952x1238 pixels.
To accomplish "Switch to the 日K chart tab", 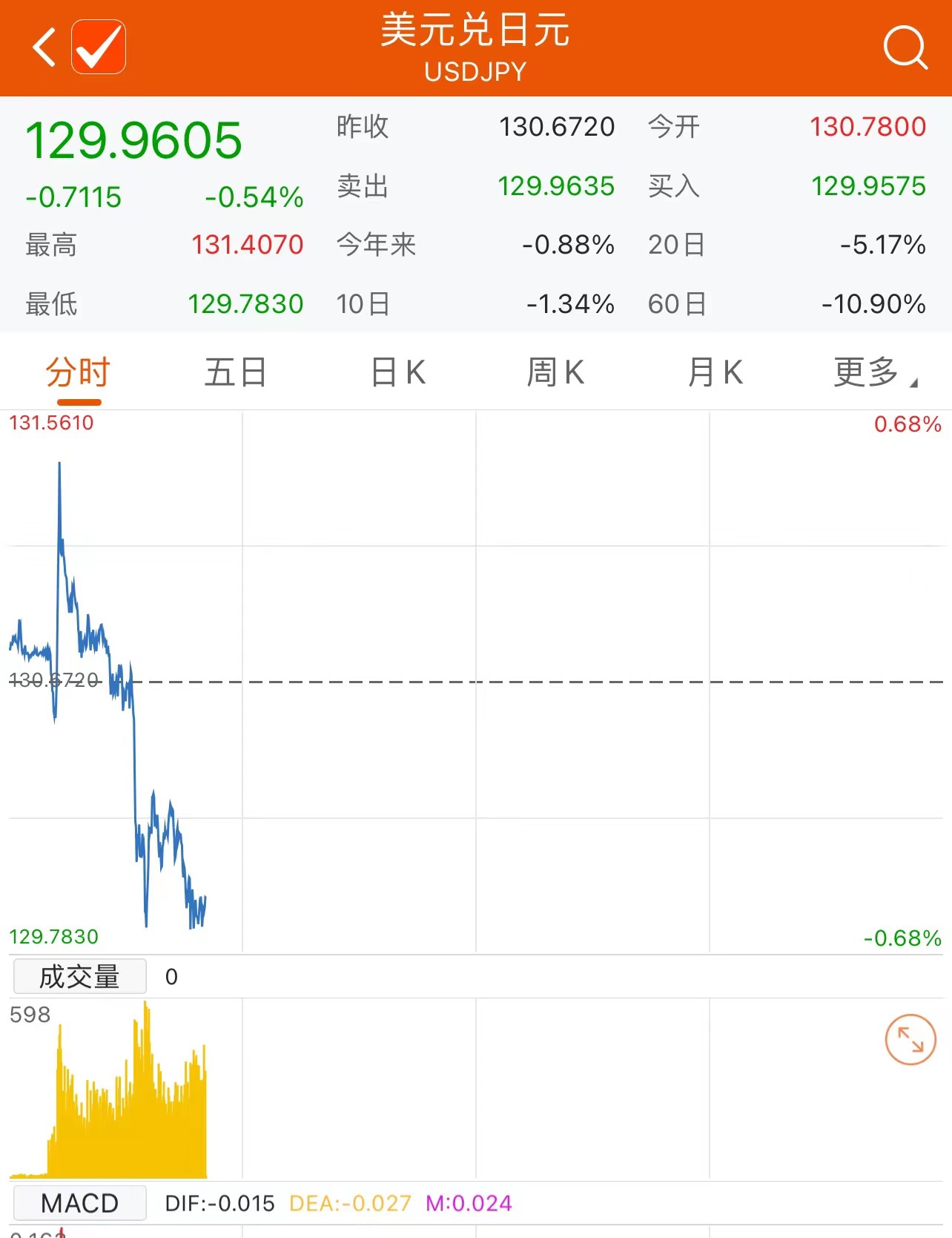I will (x=398, y=372).
